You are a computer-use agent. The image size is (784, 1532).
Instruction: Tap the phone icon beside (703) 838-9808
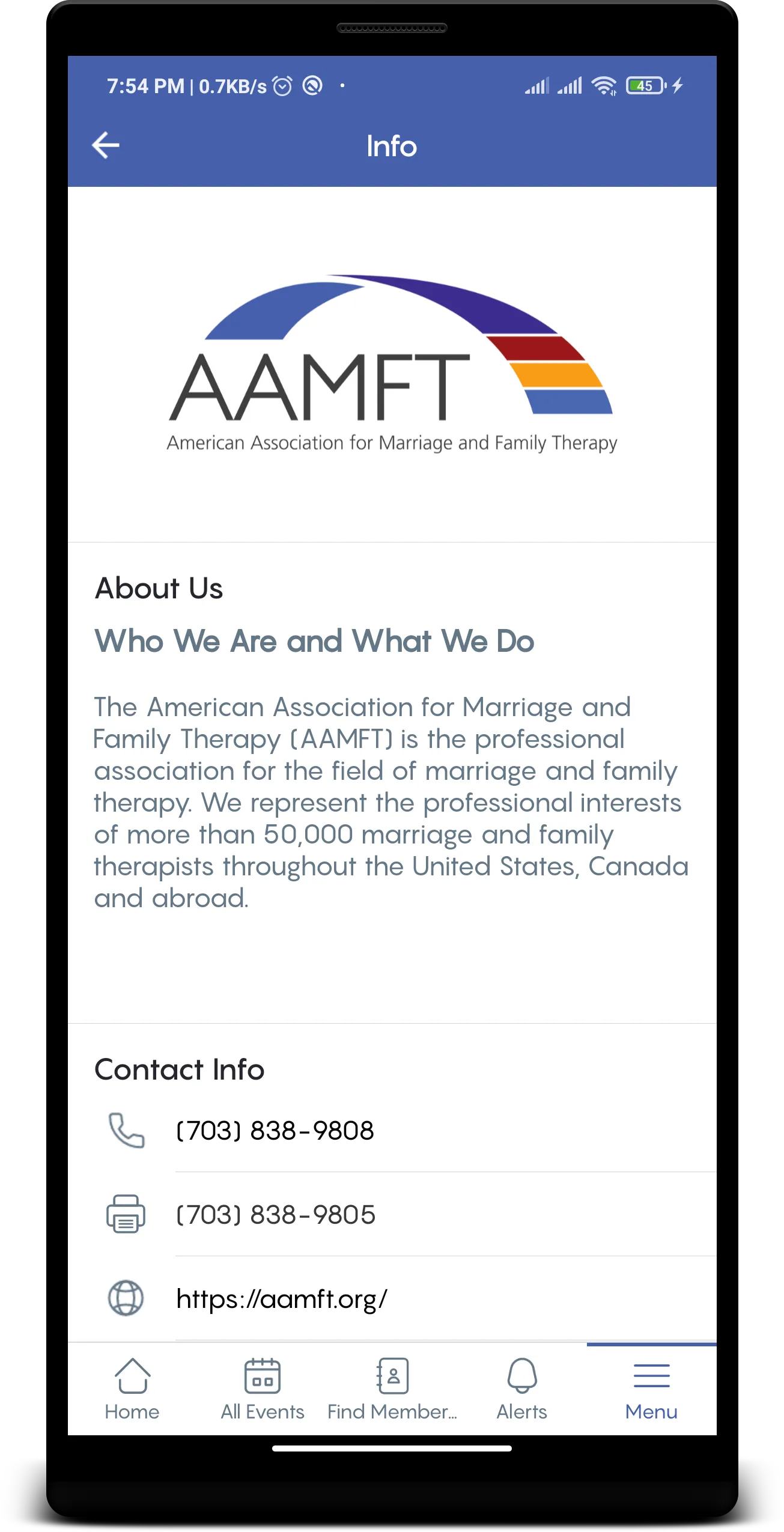126,1129
